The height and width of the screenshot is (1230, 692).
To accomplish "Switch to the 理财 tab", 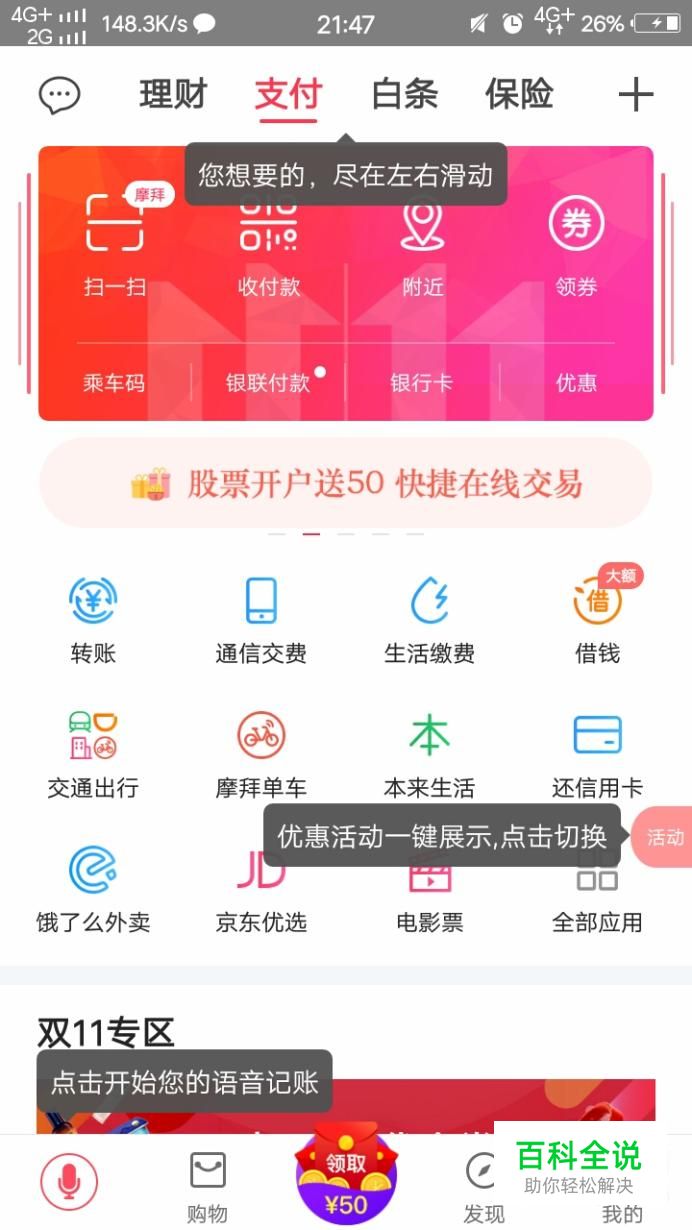I will pyautogui.click(x=173, y=95).
